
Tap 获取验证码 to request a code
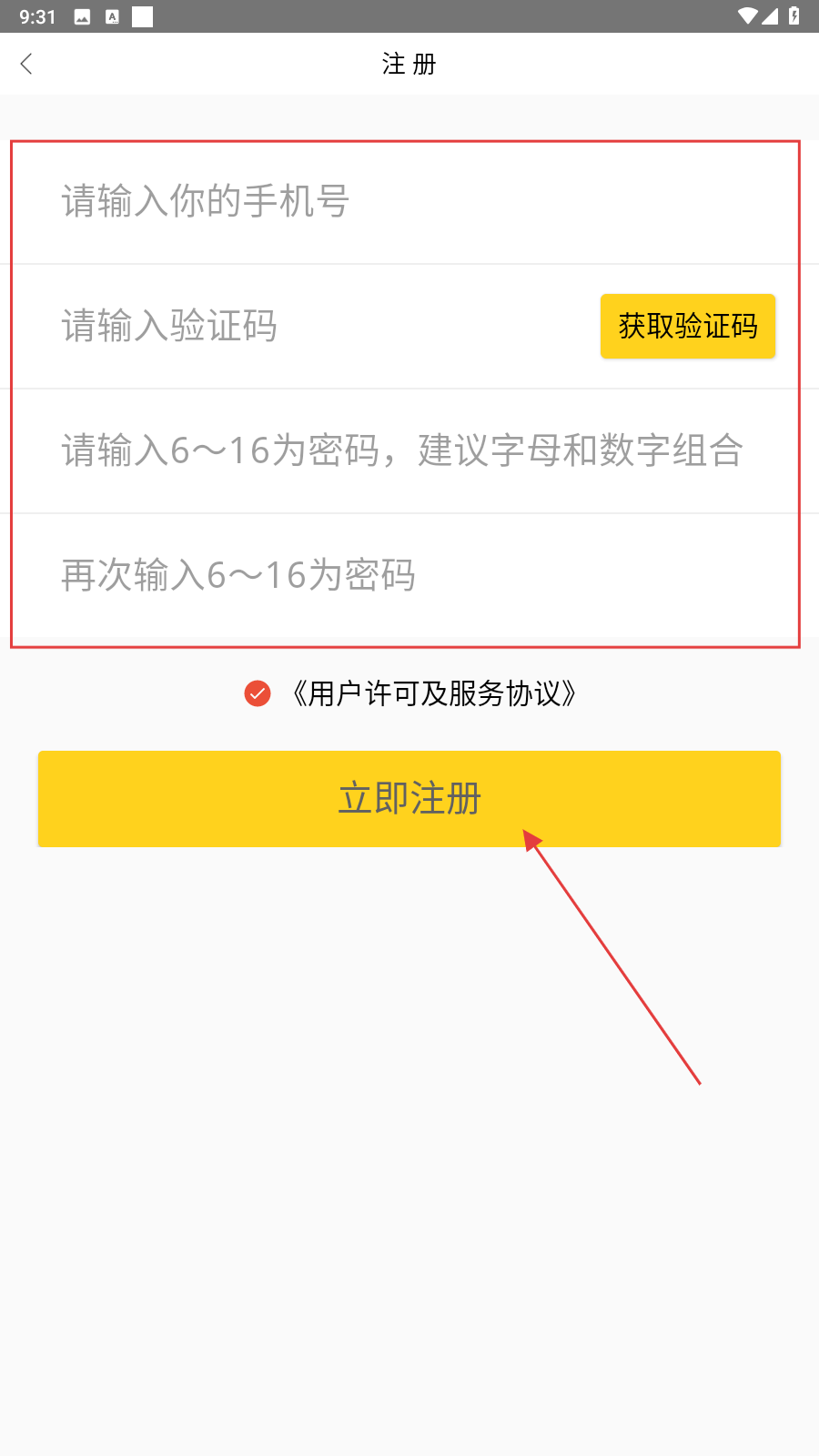687,326
